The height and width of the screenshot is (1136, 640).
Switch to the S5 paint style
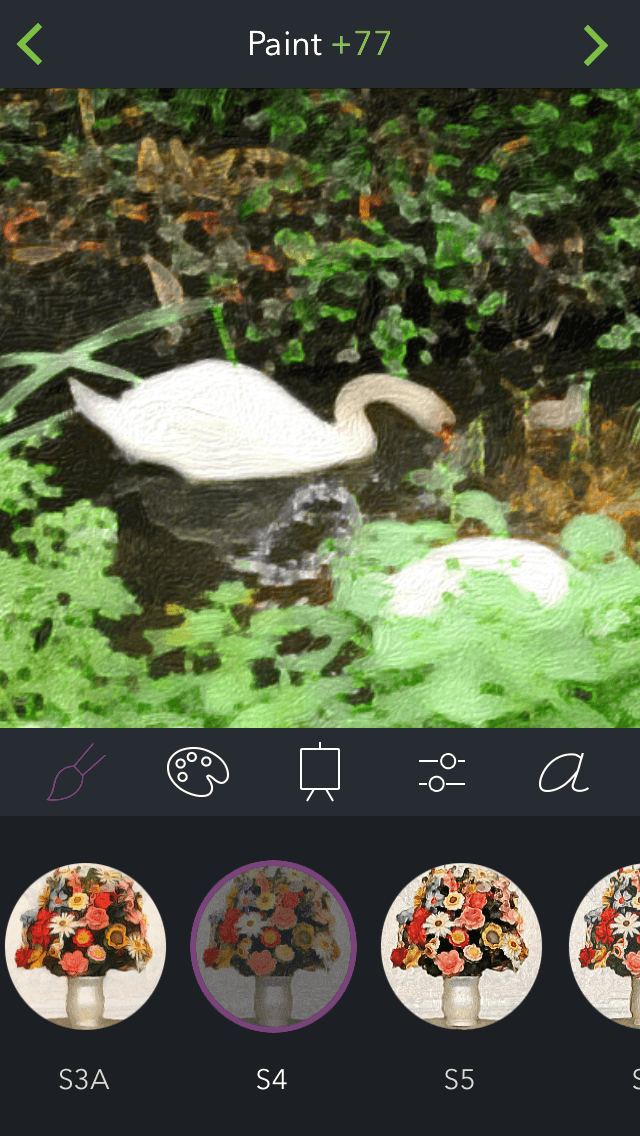461,945
